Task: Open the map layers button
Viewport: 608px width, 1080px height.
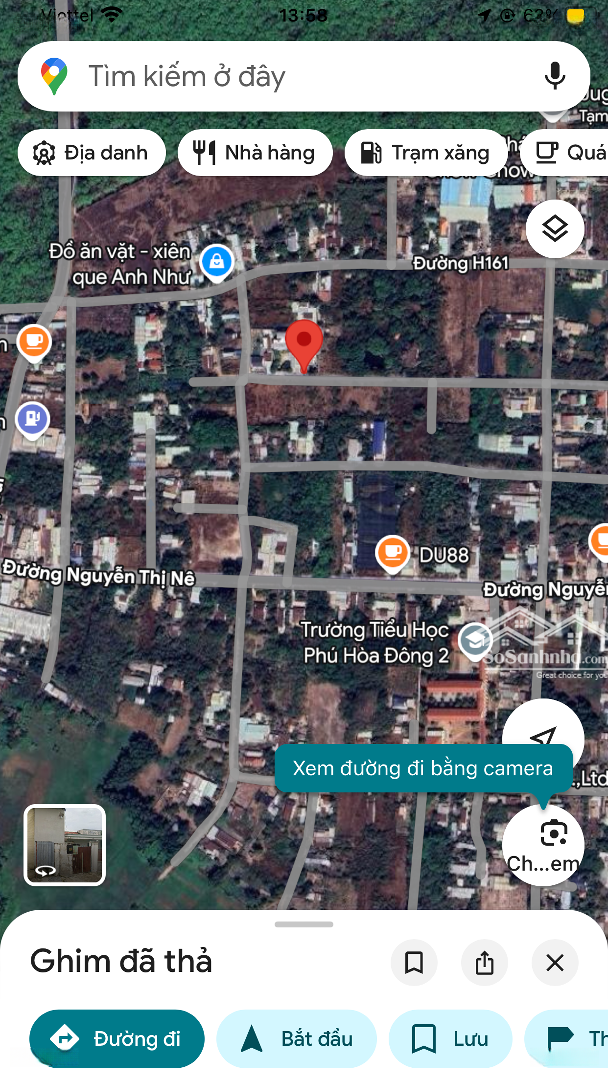Action: pos(555,229)
